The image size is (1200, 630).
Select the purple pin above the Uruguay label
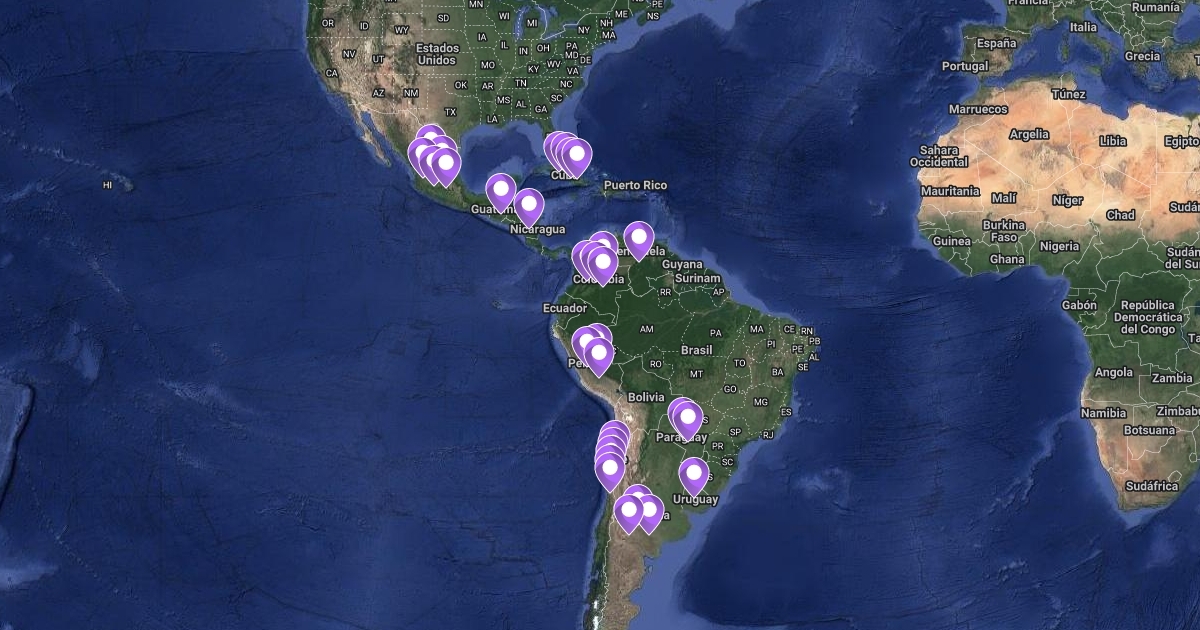coord(694,474)
